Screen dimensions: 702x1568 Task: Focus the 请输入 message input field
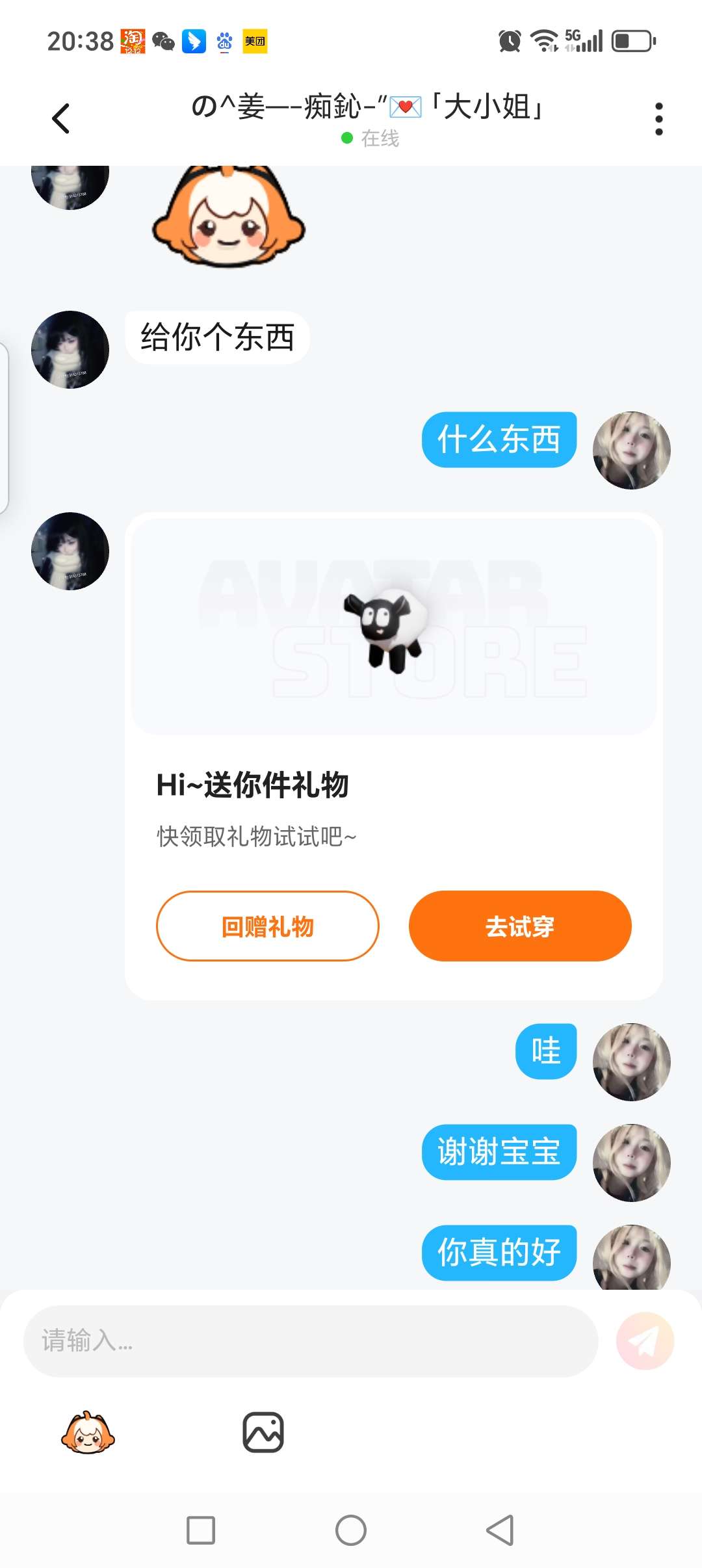pyautogui.click(x=310, y=1340)
